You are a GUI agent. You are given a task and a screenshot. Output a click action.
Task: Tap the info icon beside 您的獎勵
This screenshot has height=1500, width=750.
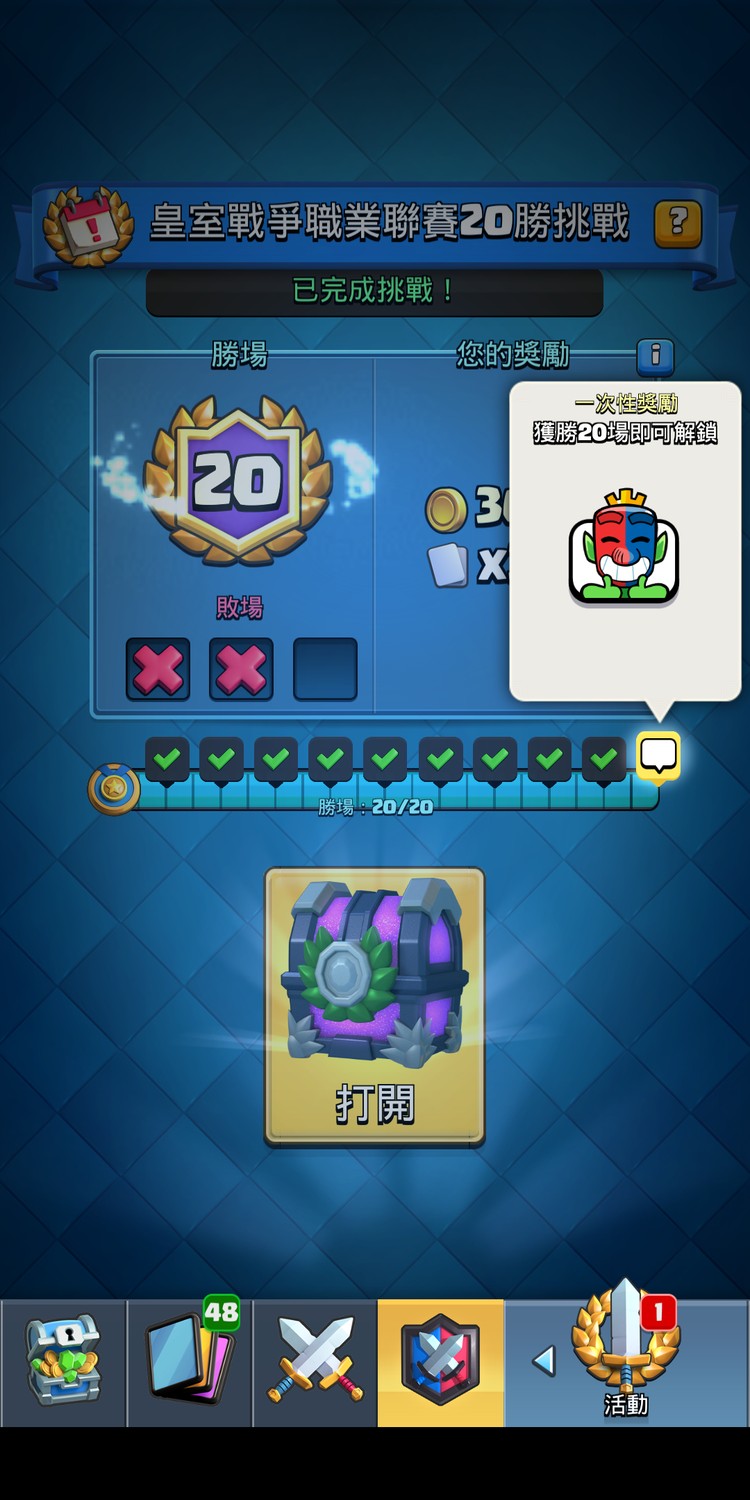[x=655, y=354]
